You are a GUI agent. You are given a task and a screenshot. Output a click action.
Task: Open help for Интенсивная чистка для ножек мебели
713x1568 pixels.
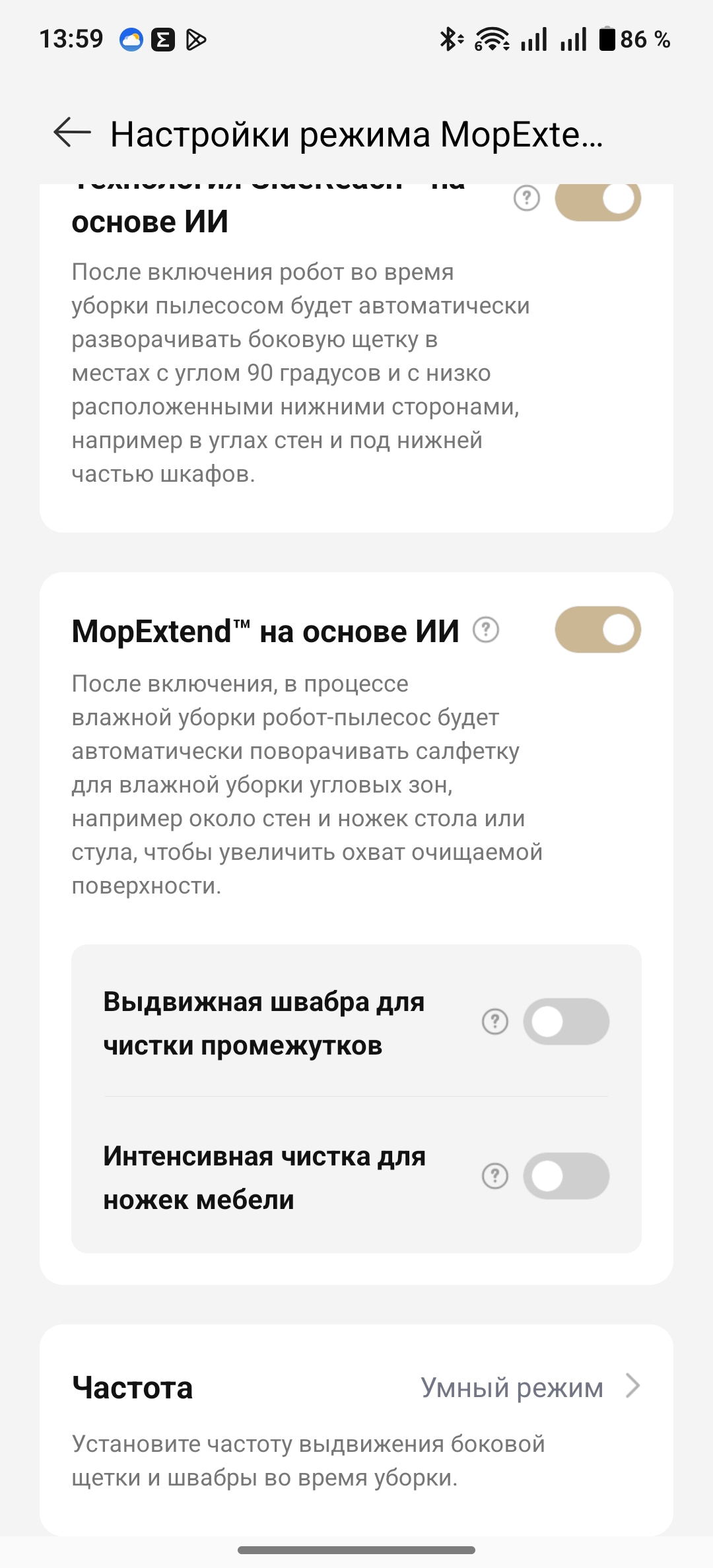pos(495,1176)
